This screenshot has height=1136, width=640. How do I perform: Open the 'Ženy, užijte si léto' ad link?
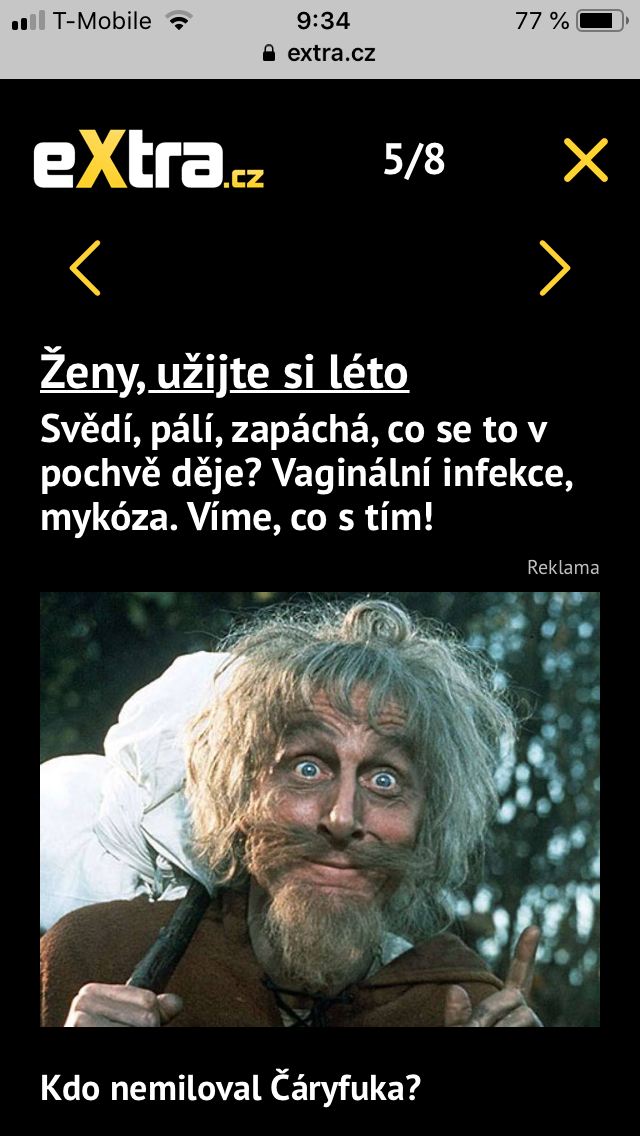point(225,374)
